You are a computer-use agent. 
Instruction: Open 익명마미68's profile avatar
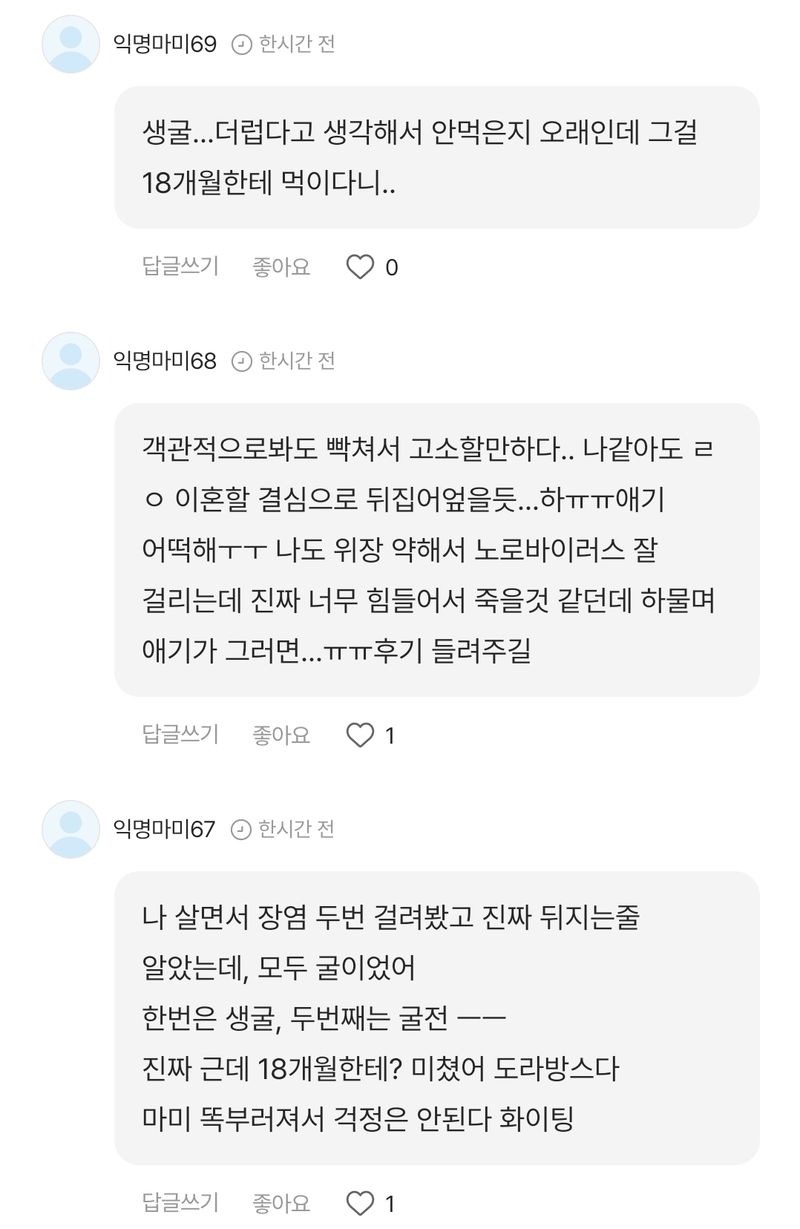(x=71, y=361)
